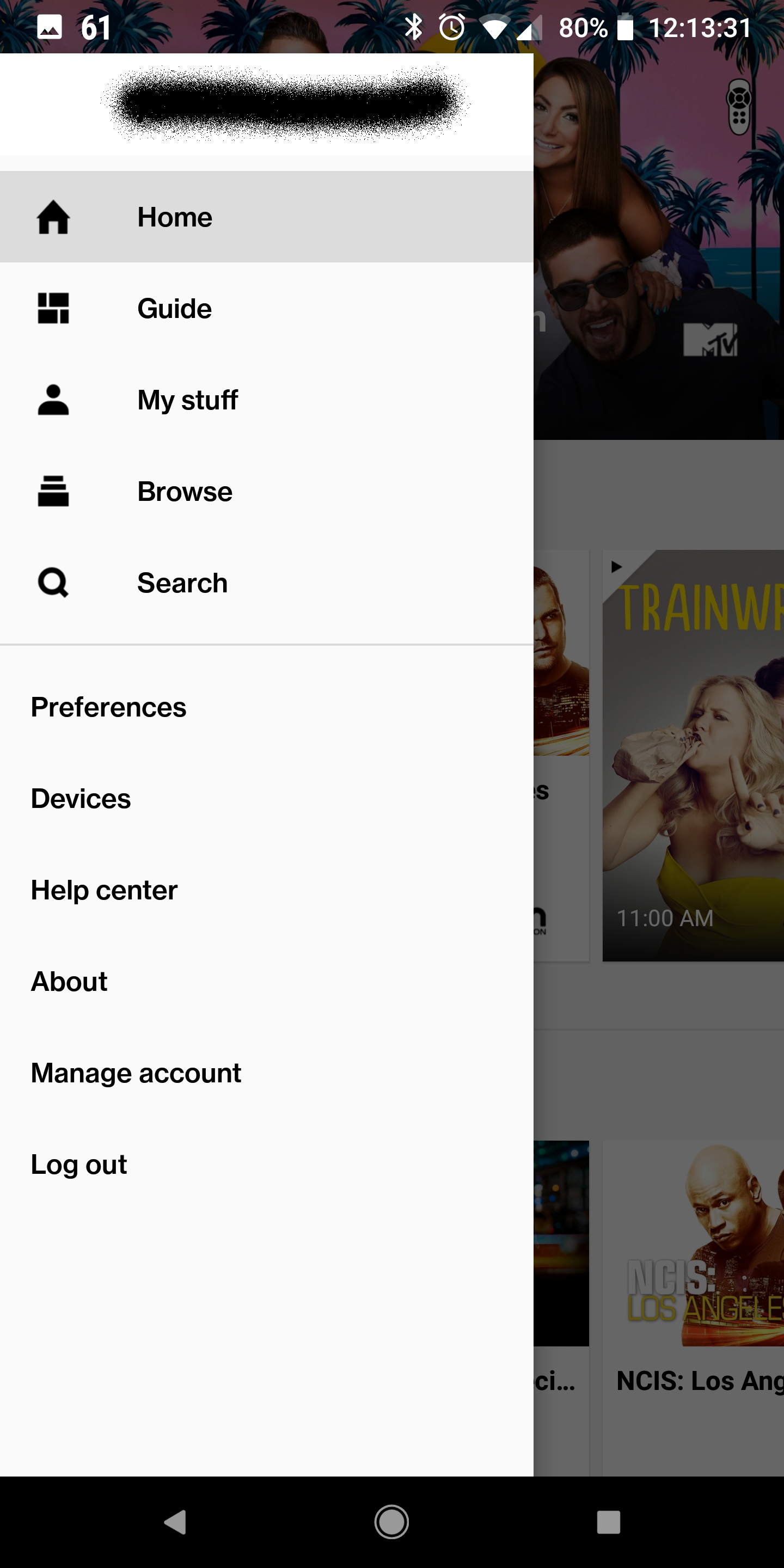
Task: Open Devices from the navigation drawer
Action: 81,799
